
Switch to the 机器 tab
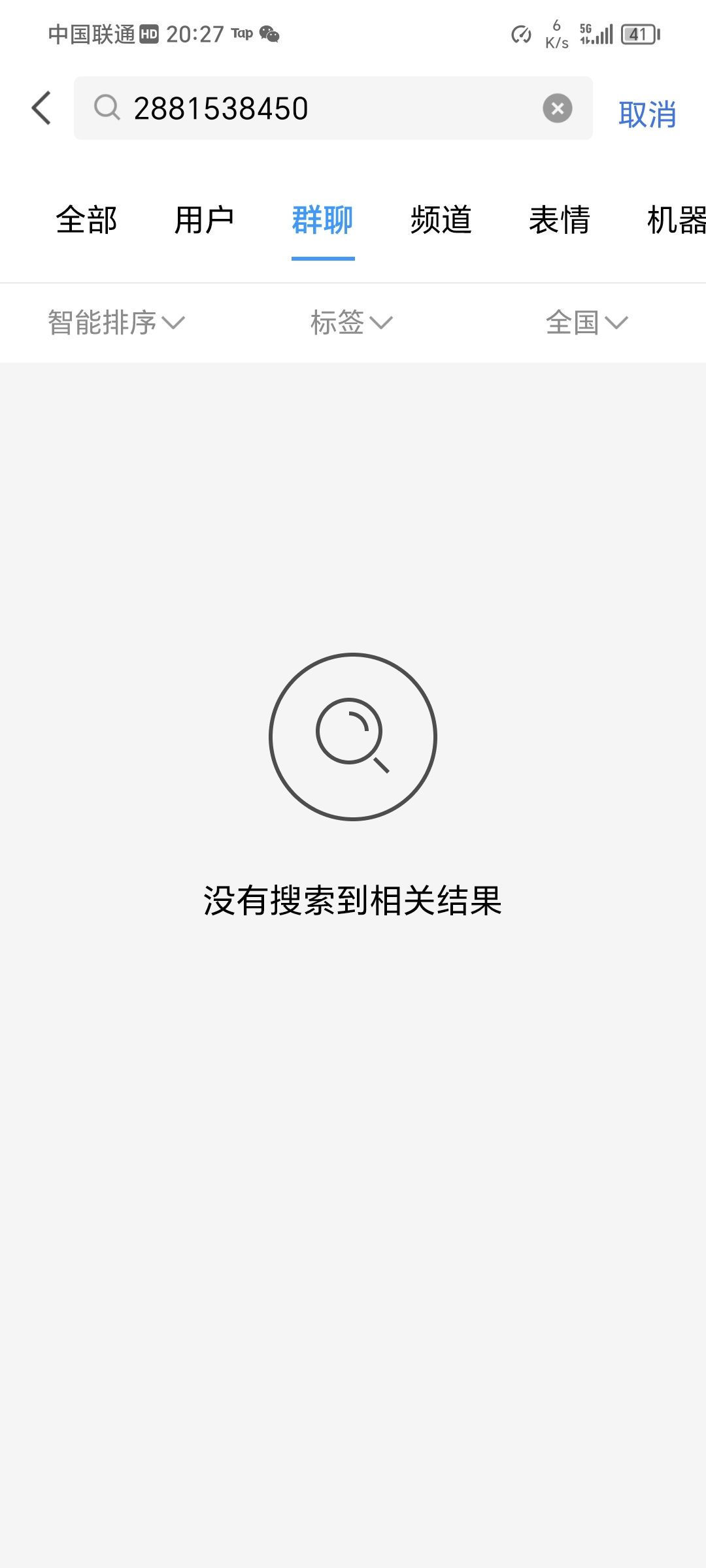[676, 220]
